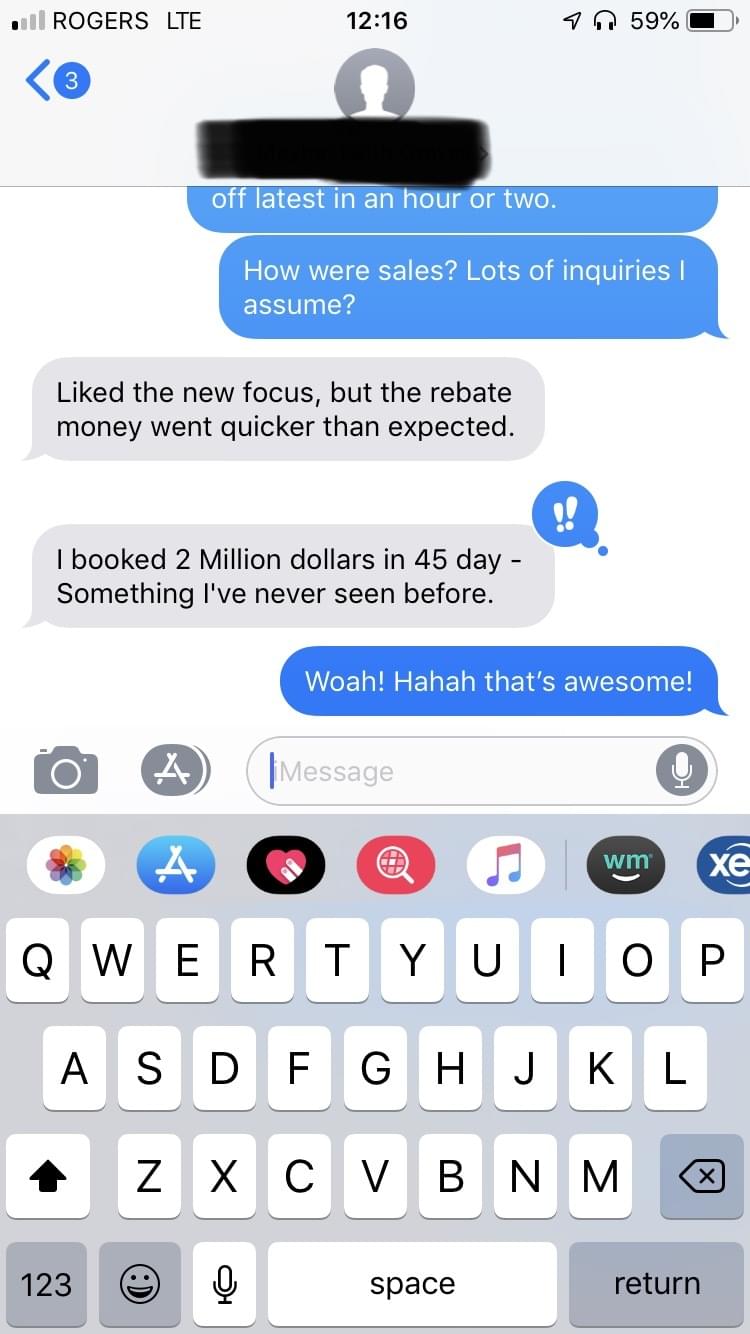Tap the return key
The height and width of the screenshot is (1334, 750).
tap(657, 1284)
